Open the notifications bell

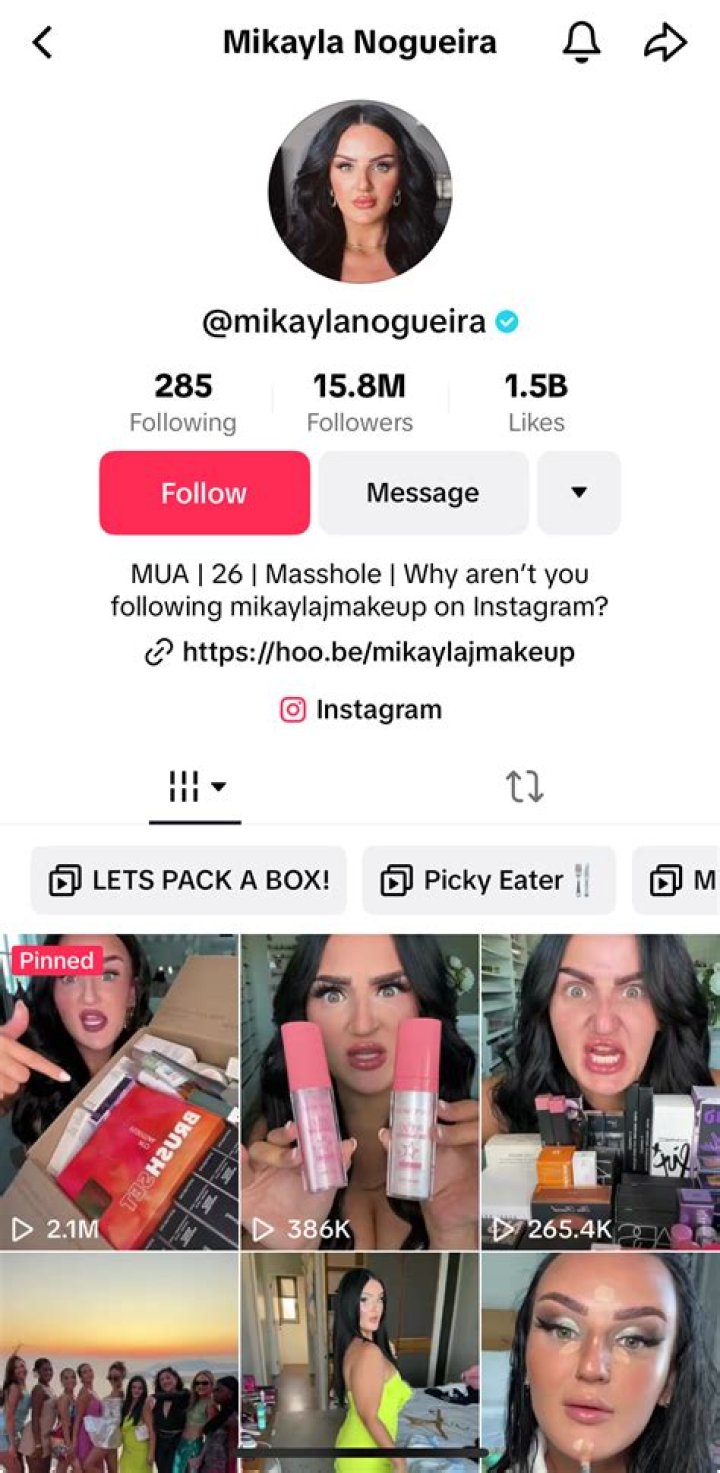(x=581, y=43)
